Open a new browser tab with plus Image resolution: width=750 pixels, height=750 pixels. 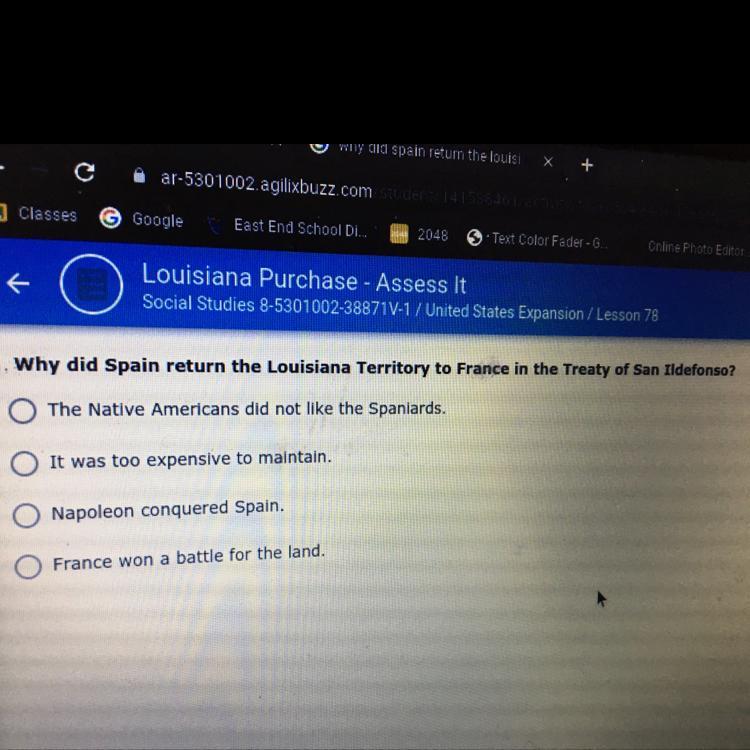pos(587,164)
